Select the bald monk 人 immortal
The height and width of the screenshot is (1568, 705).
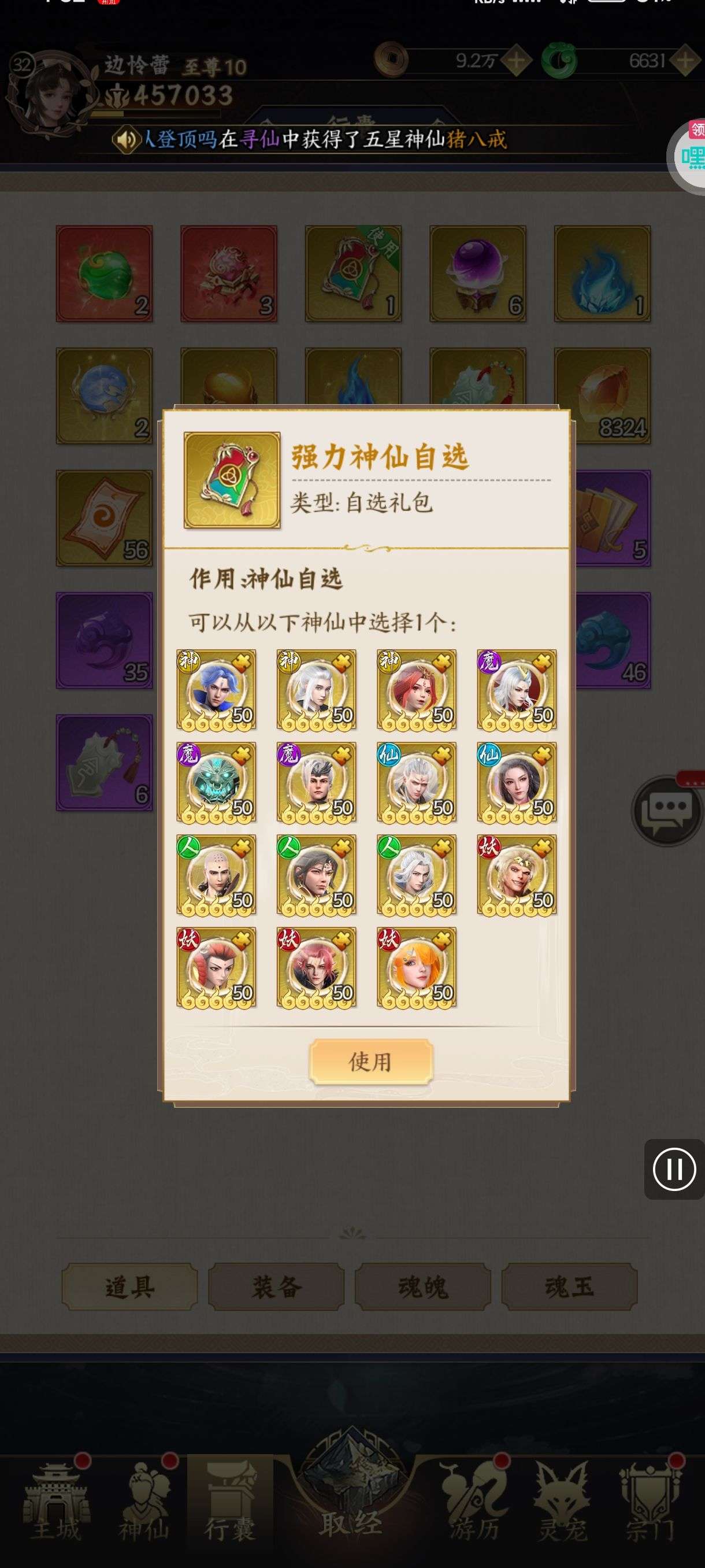coord(216,875)
